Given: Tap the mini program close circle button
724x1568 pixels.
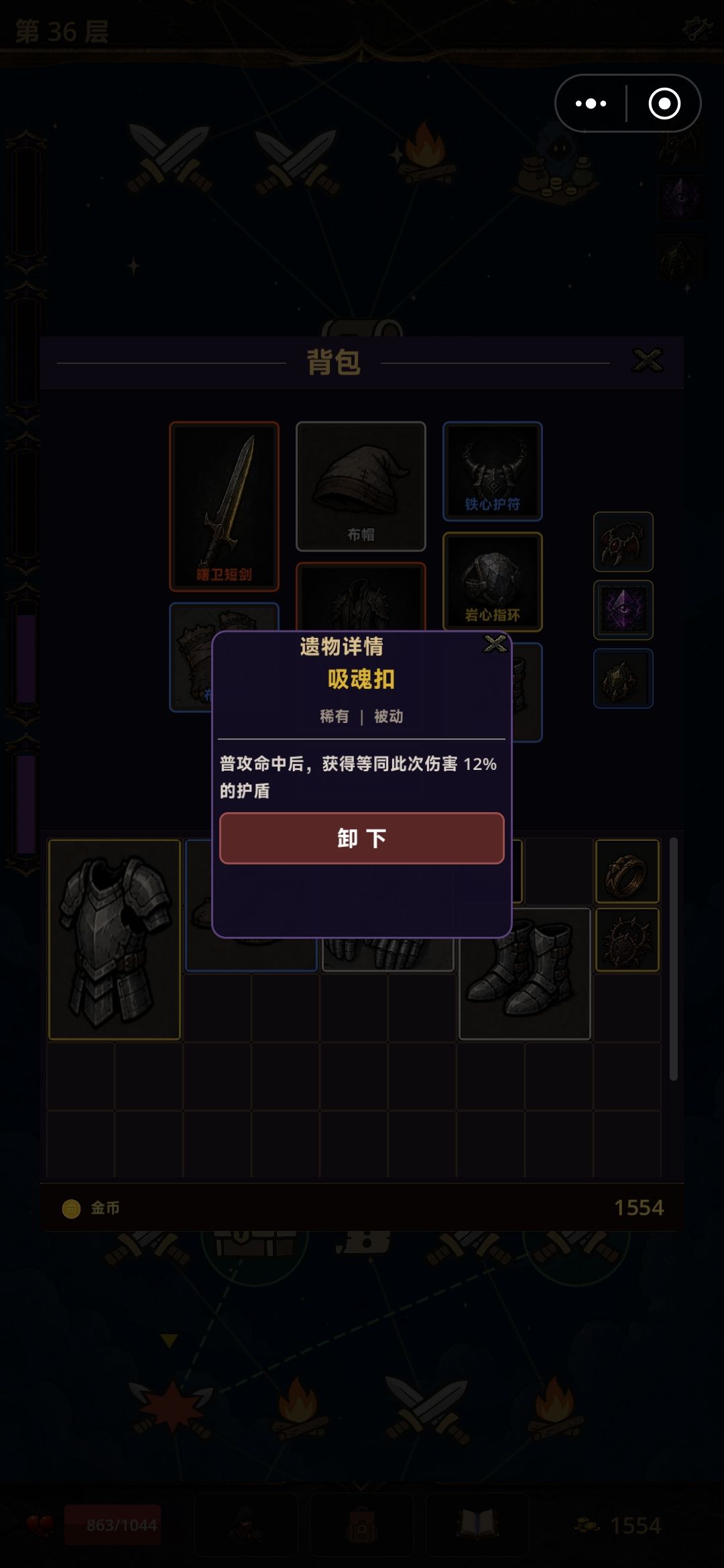Looking at the screenshot, I should pos(664,103).
